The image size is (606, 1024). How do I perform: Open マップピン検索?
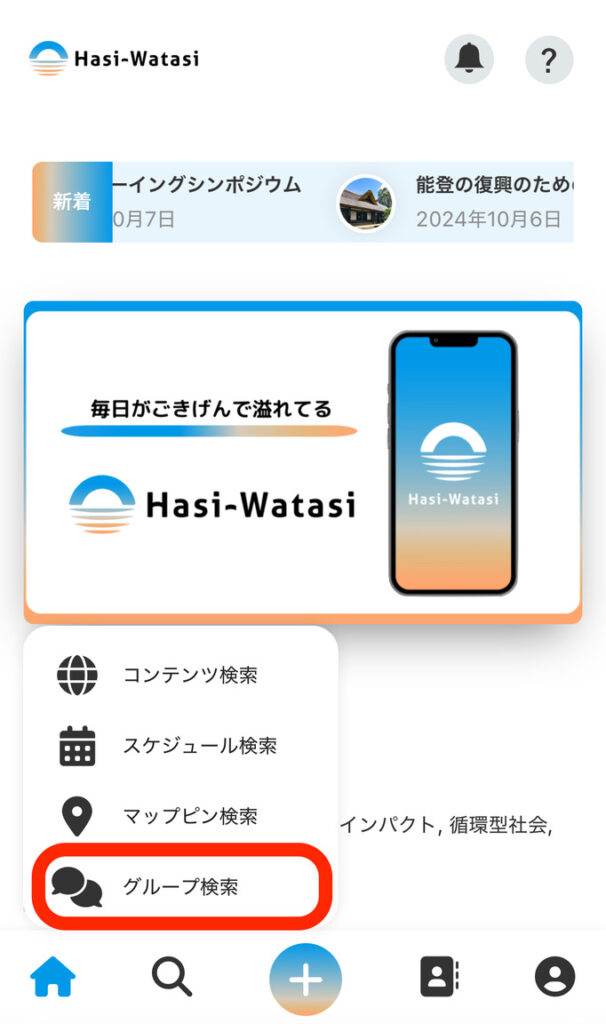coord(189,816)
